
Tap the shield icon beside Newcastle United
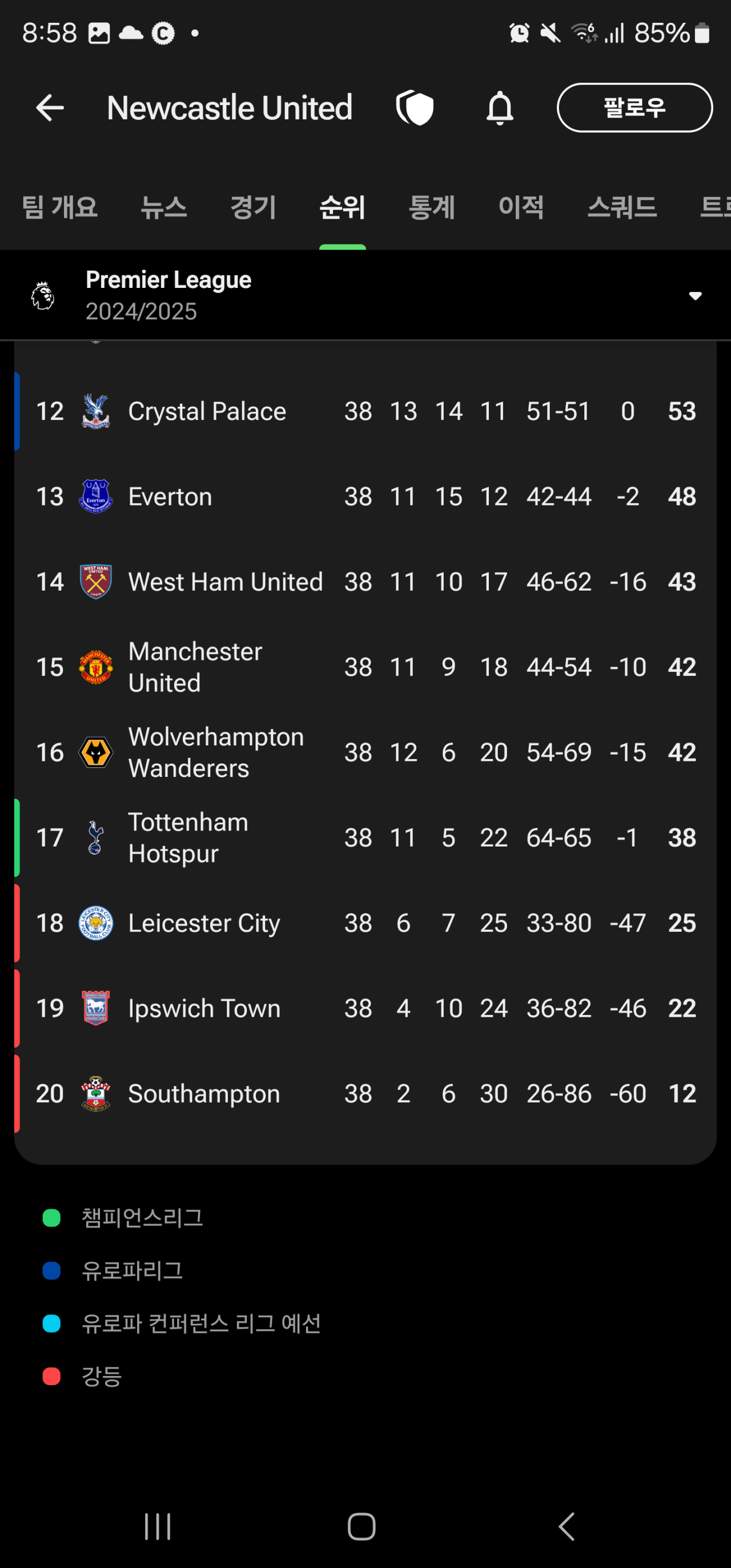click(x=415, y=108)
